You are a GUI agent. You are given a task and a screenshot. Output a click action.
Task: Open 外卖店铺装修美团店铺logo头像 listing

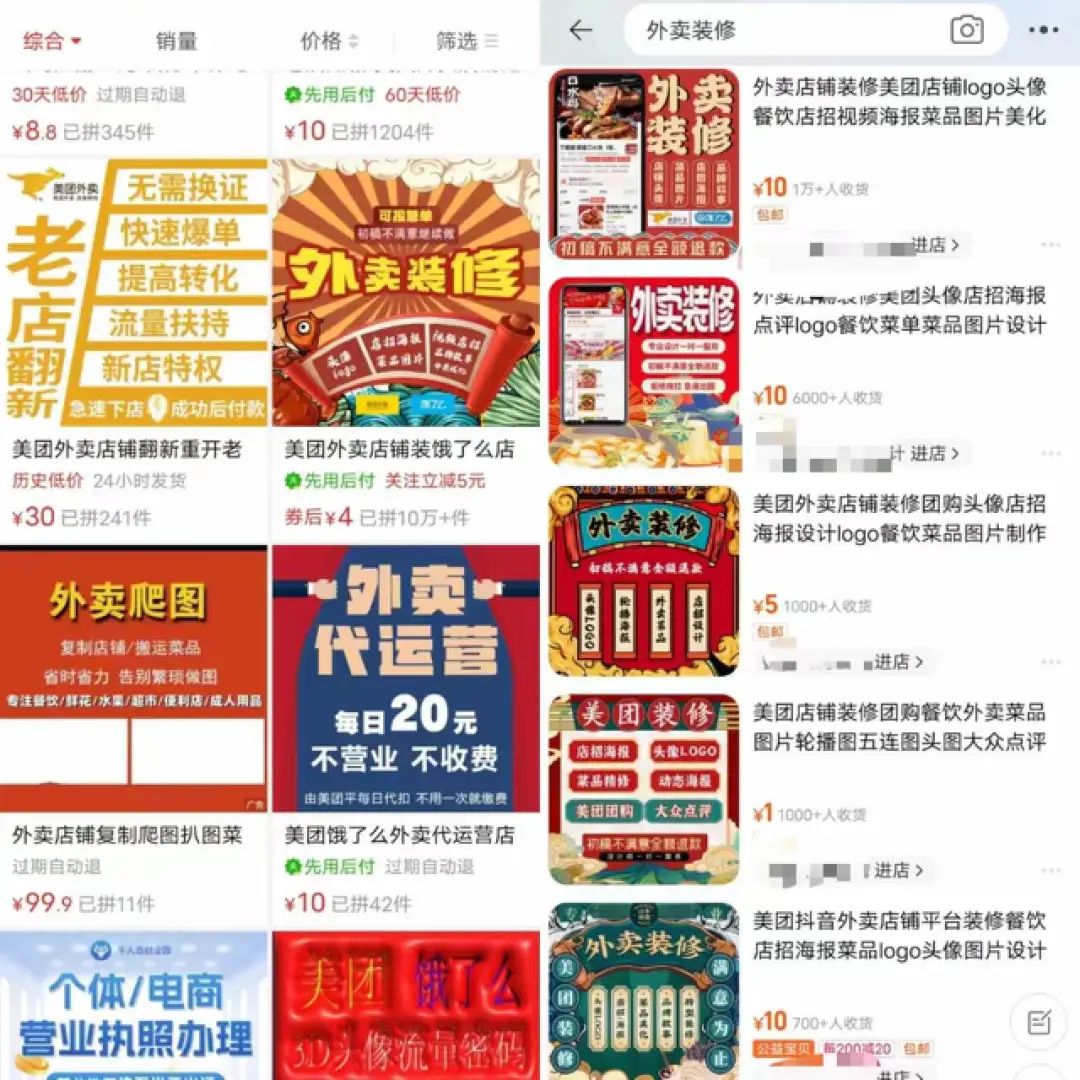898,102
